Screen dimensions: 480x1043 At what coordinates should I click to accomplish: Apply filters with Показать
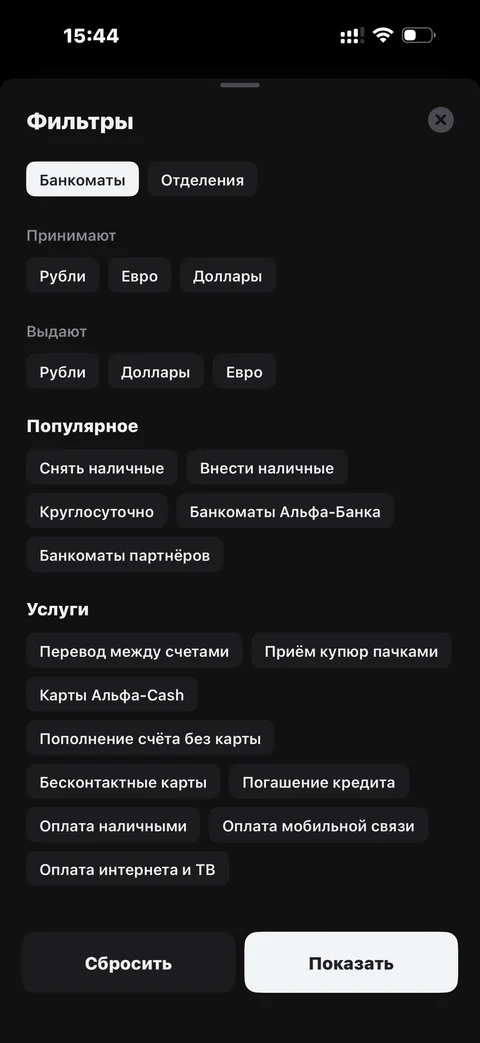click(x=351, y=963)
